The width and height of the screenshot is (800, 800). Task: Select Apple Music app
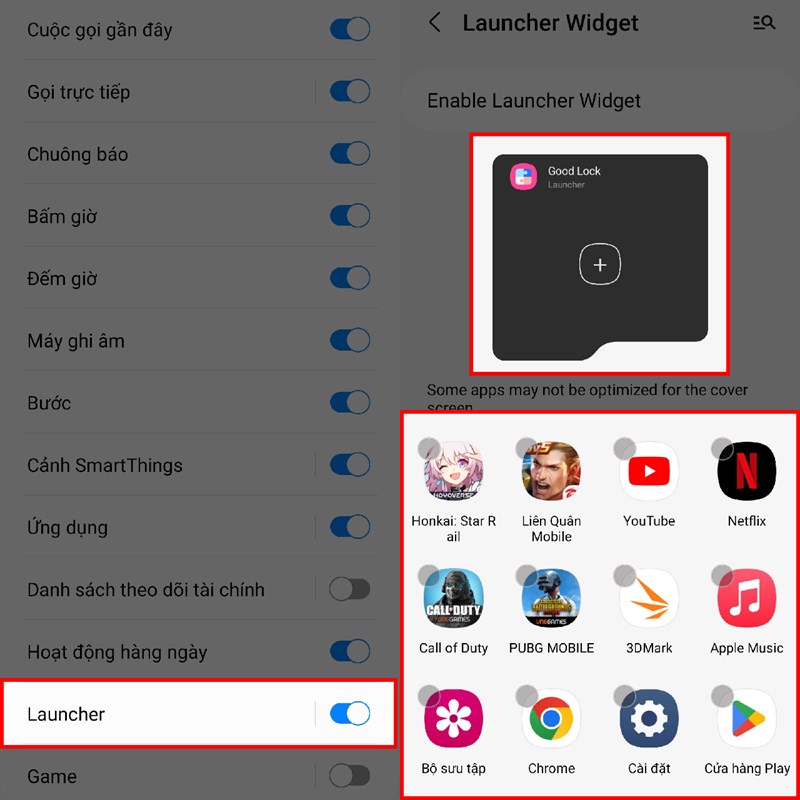[x=747, y=599]
